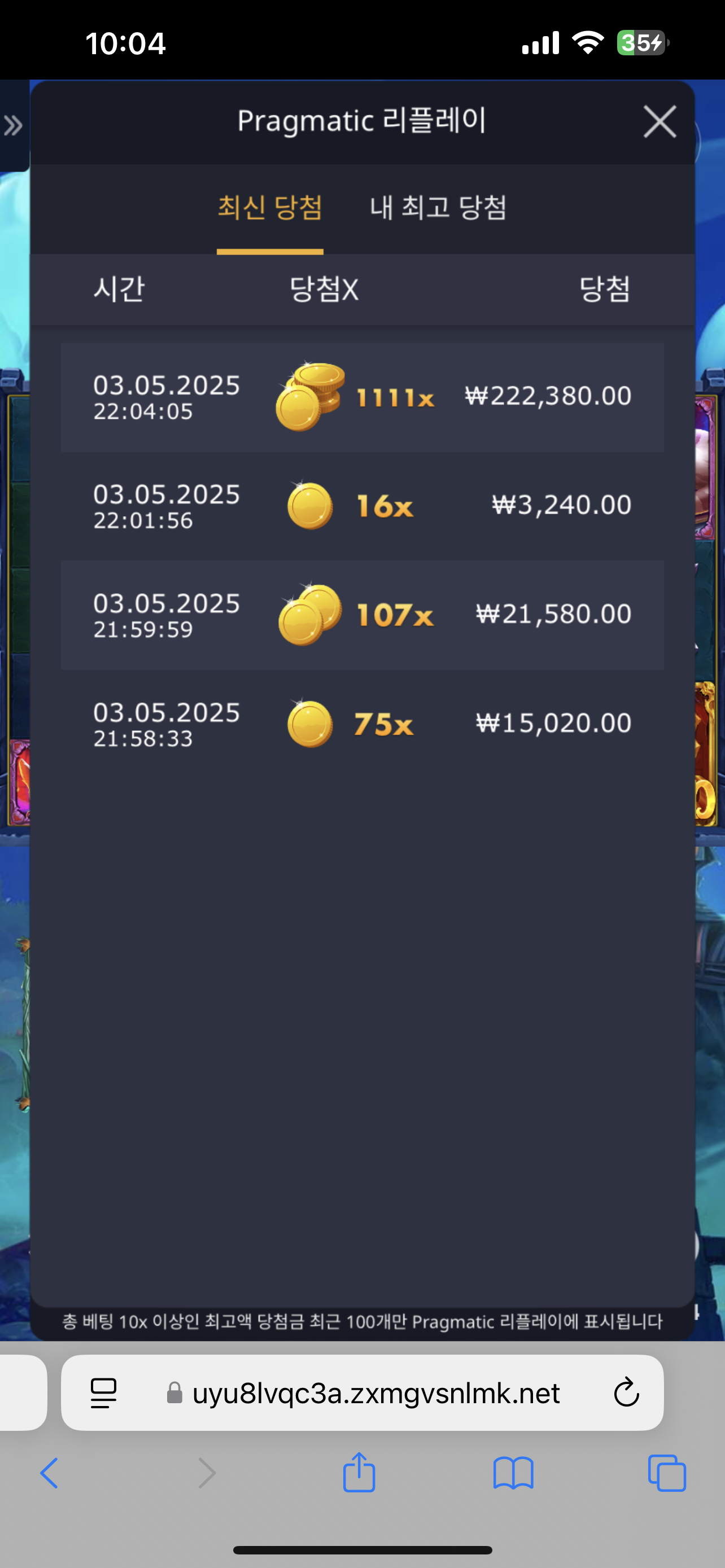725x1568 pixels.
Task: Open Safari bookmarks
Action: tap(513, 1474)
